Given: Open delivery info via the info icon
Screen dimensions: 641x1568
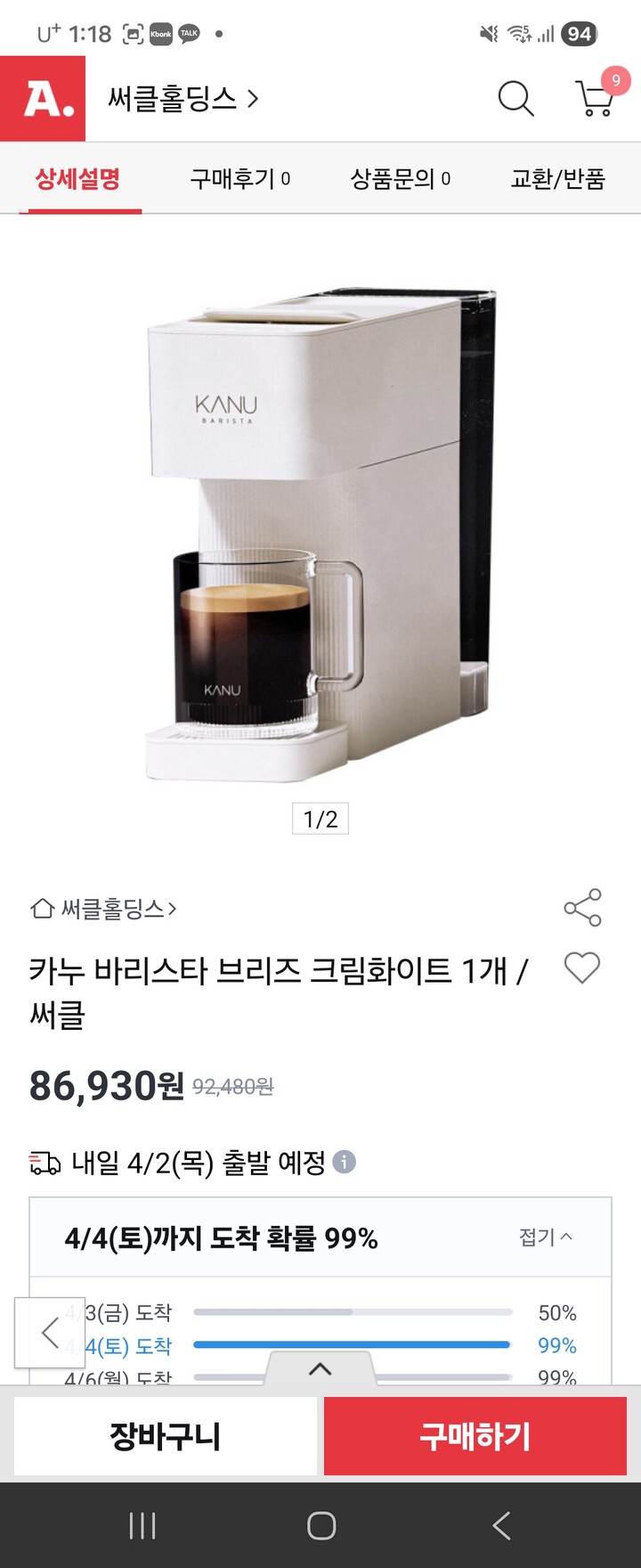Looking at the screenshot, I should [344, 1161].
